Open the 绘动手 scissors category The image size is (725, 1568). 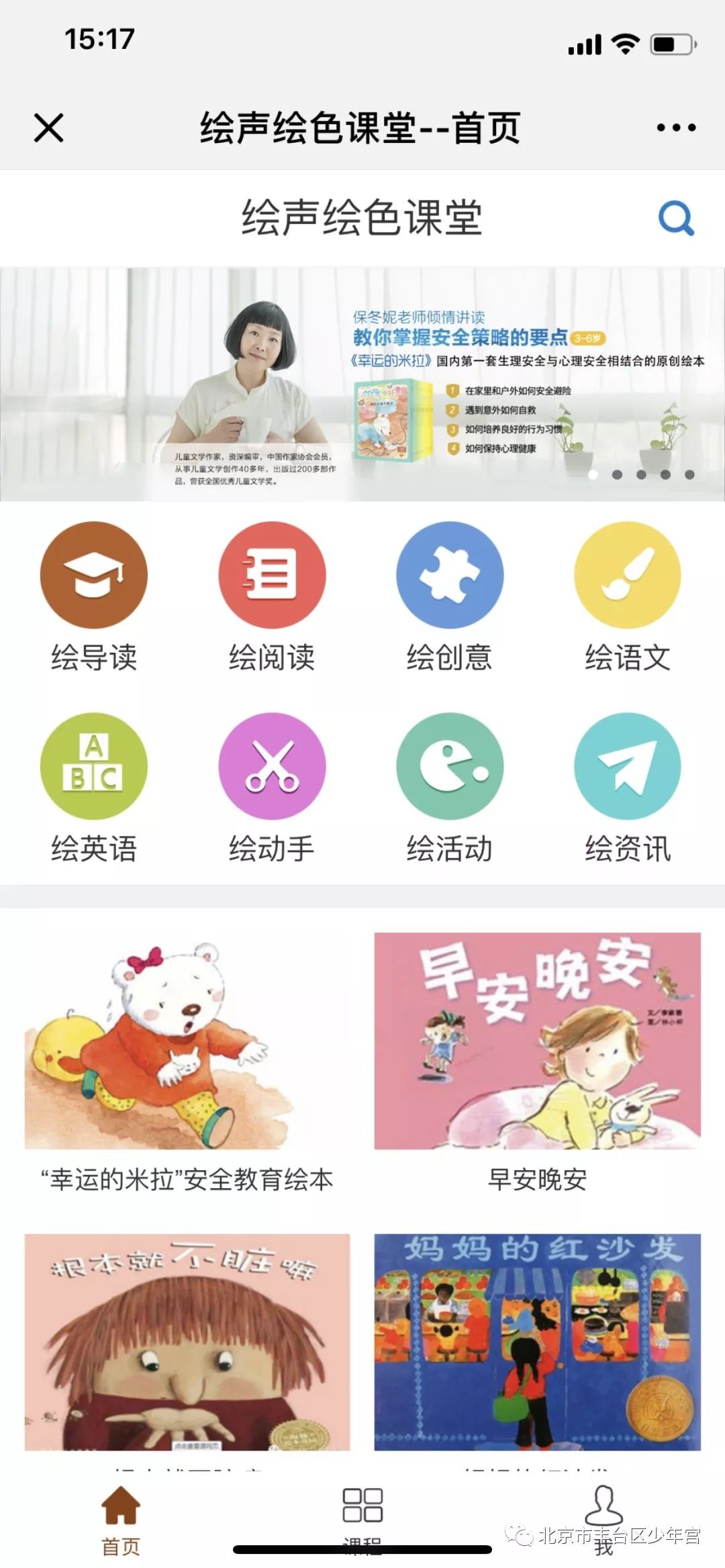point(272,788)
